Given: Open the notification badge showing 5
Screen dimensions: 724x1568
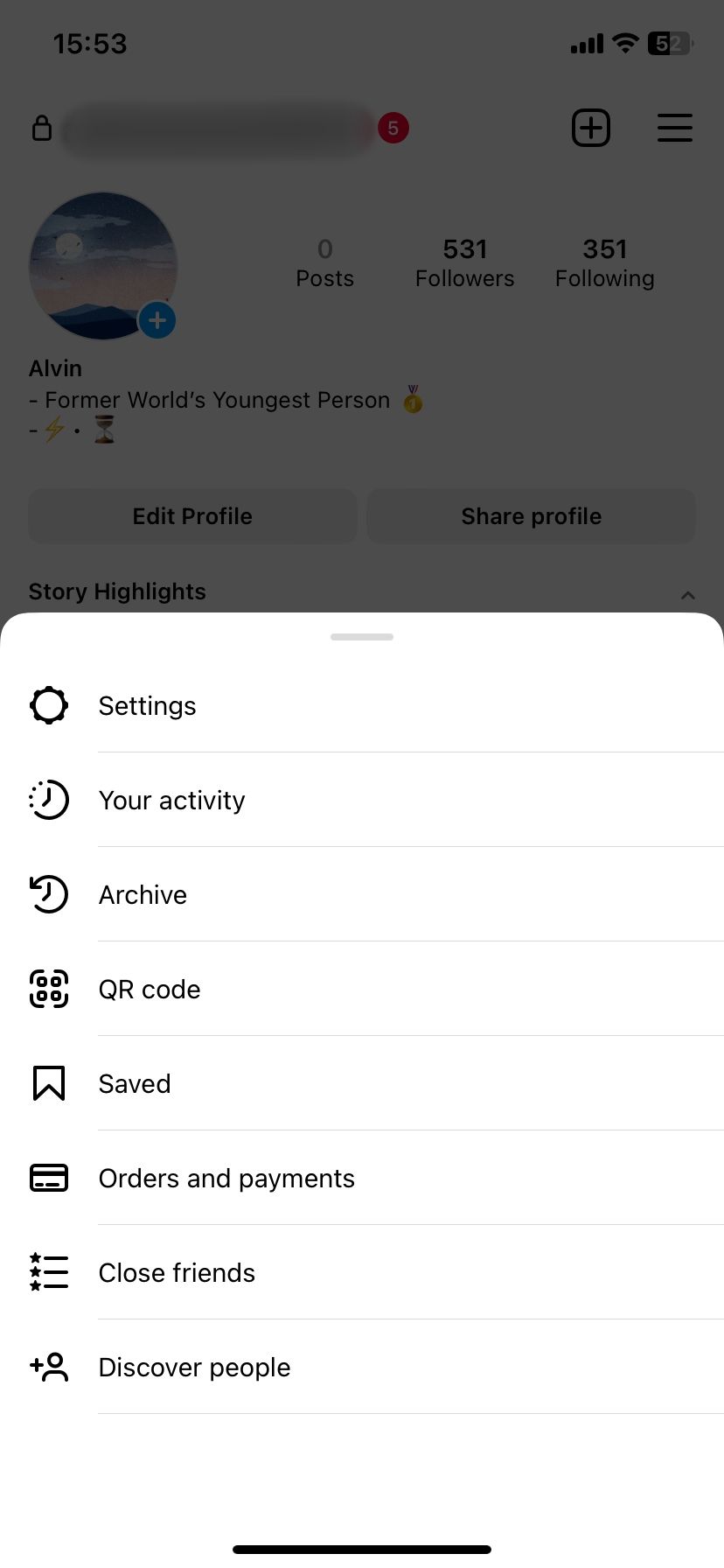Looking at the screenshot, I should [393, 128].
